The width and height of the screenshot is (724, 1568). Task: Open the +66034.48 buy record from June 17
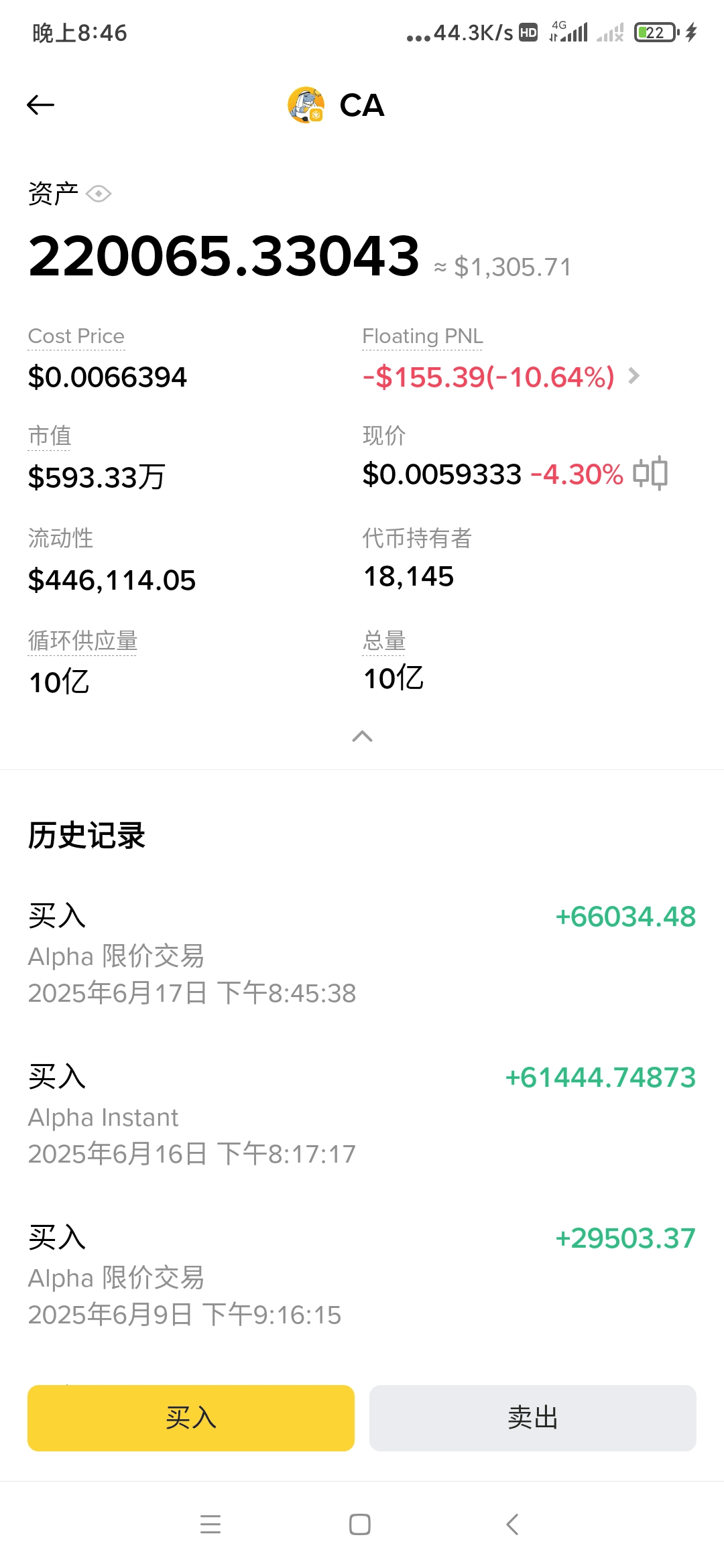[x=362, y=954]
